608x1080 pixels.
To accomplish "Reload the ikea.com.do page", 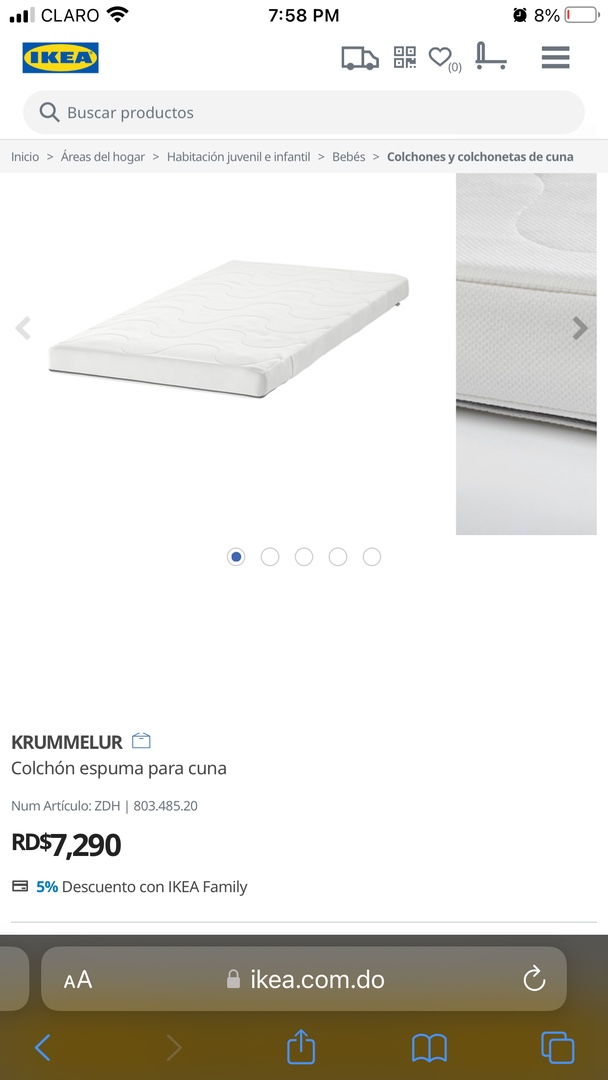I will coord(534,979).
